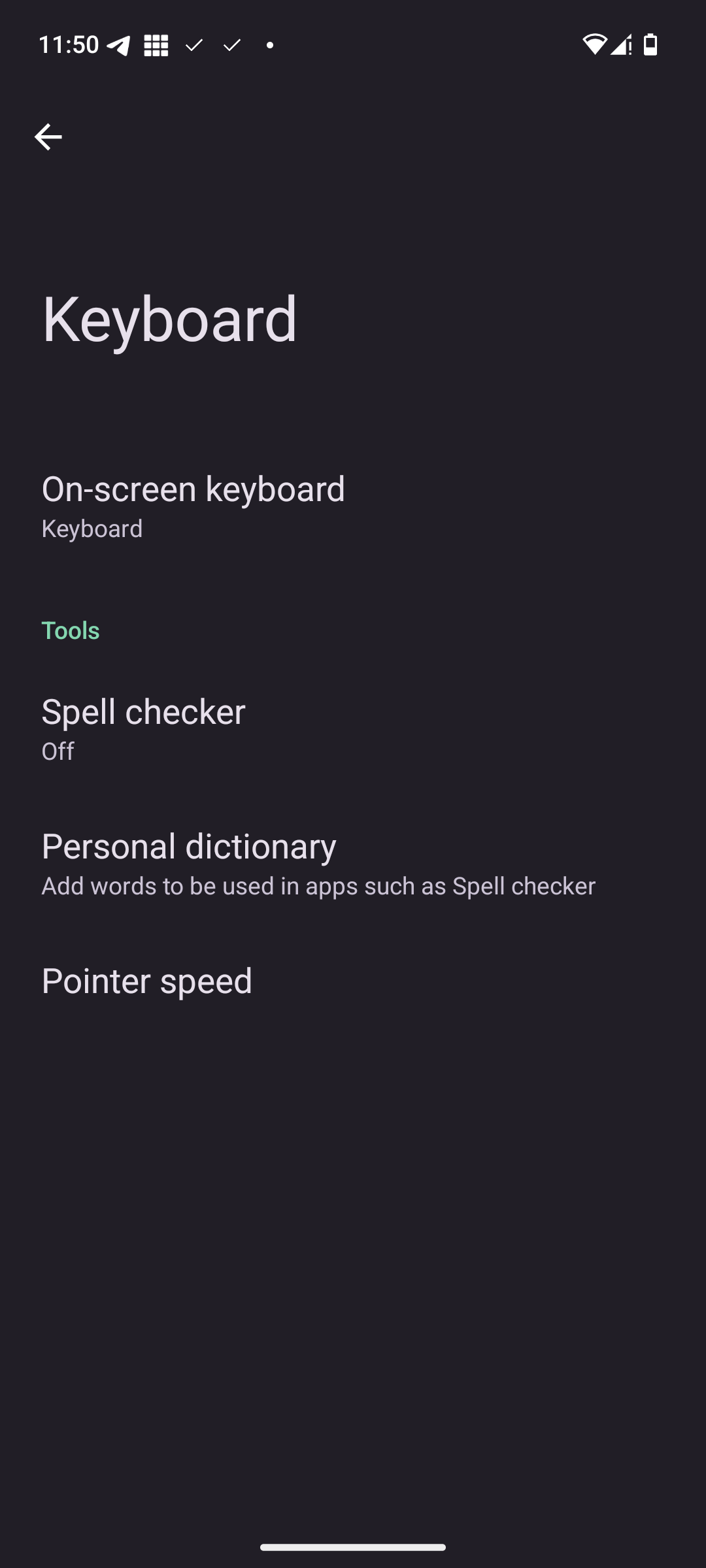
Task: Open On-screen keyboard settings
Action: (x=353, y=507)
